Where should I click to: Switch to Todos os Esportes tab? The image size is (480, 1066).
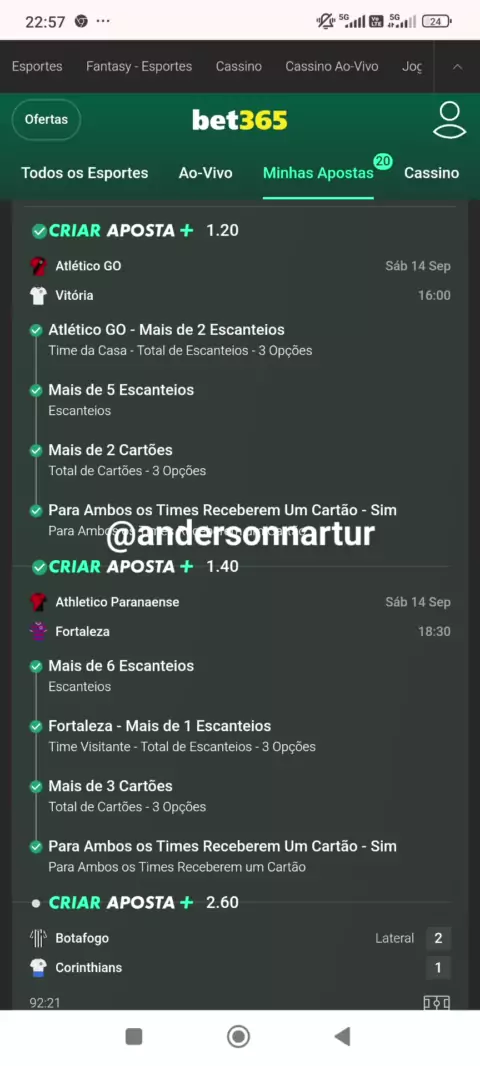click(84, 173)
